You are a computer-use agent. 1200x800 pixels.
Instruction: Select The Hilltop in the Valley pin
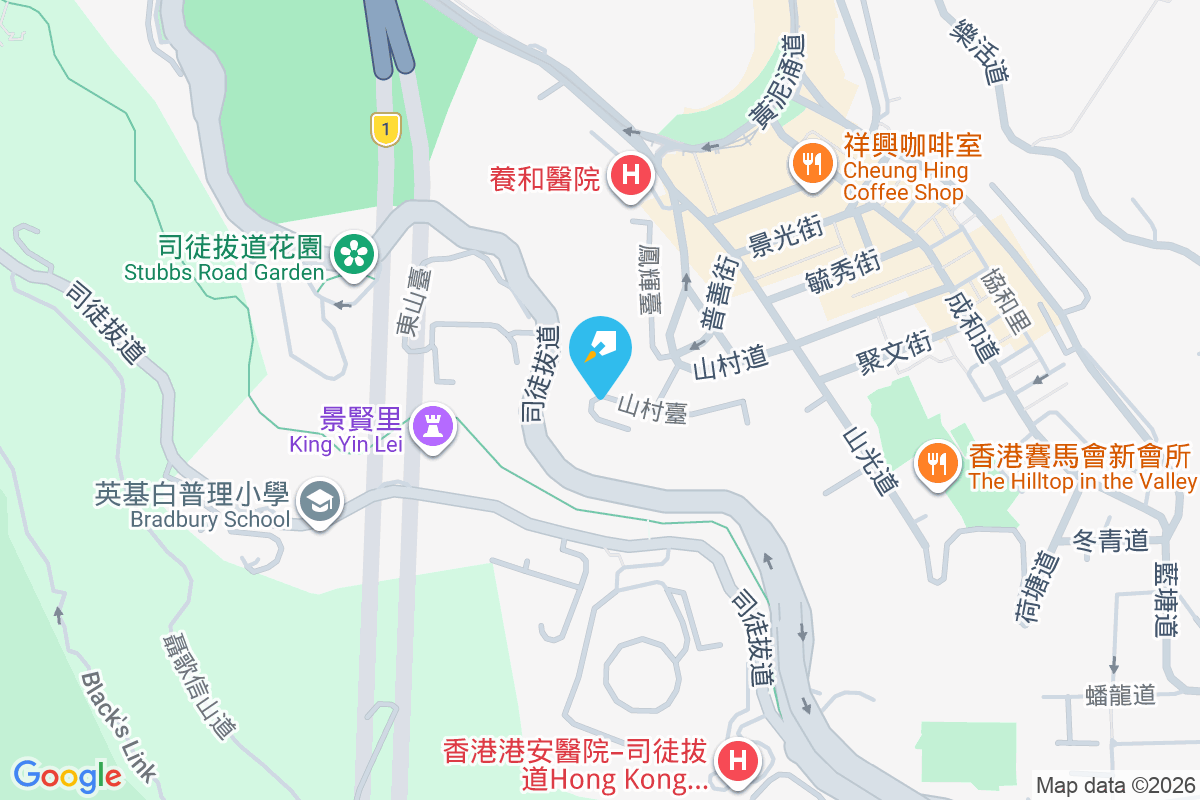coord(936,464)
